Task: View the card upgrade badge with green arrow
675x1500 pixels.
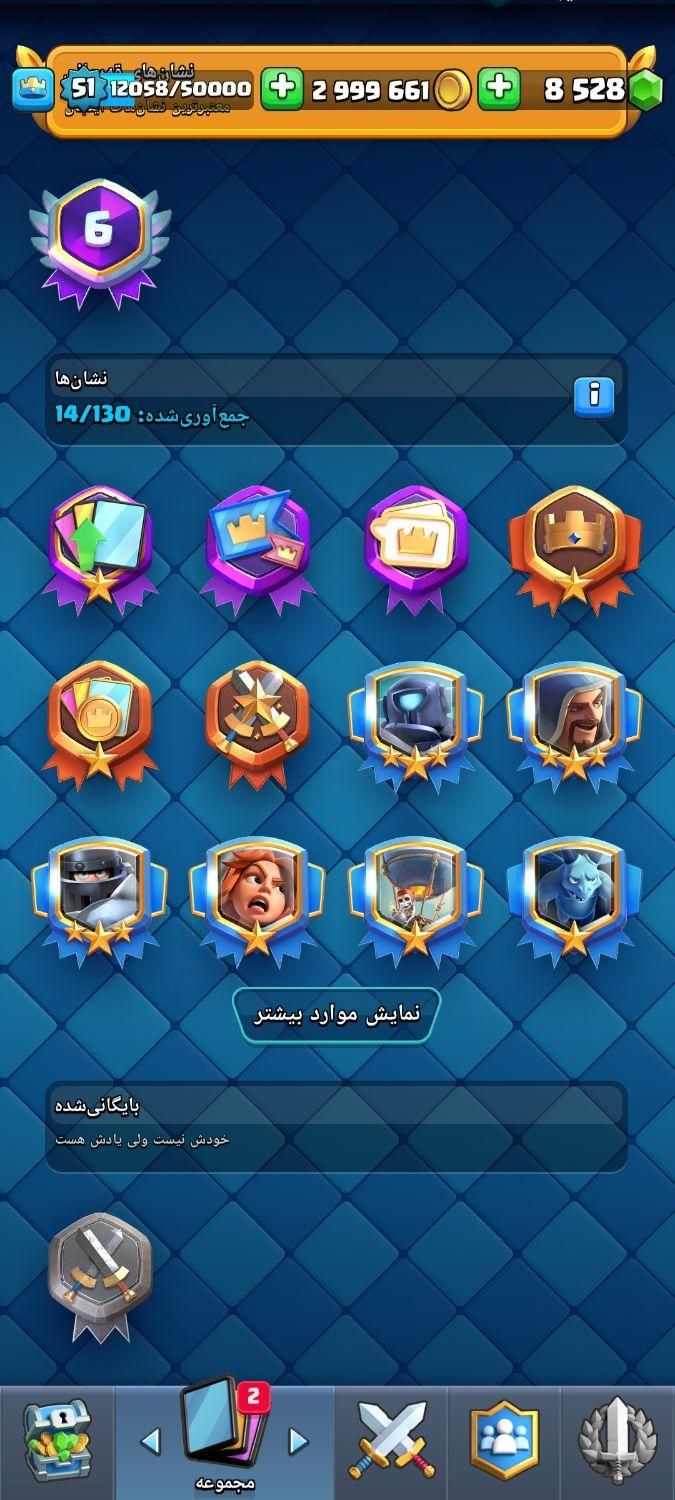Action: [x=100, y=545]
